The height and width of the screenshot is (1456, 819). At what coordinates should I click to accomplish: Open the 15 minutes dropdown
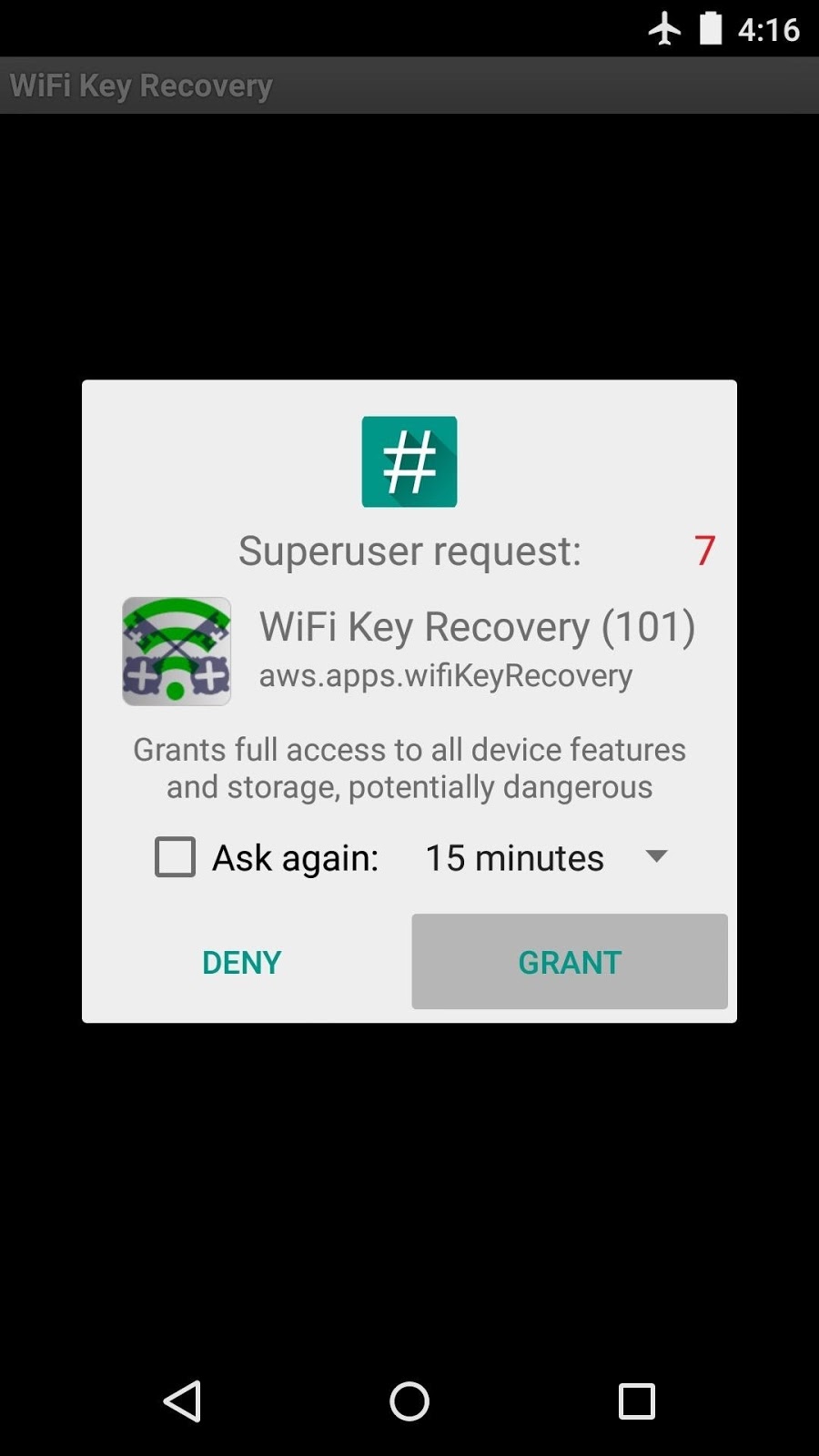pyautogui.click(x=546, y=857)
